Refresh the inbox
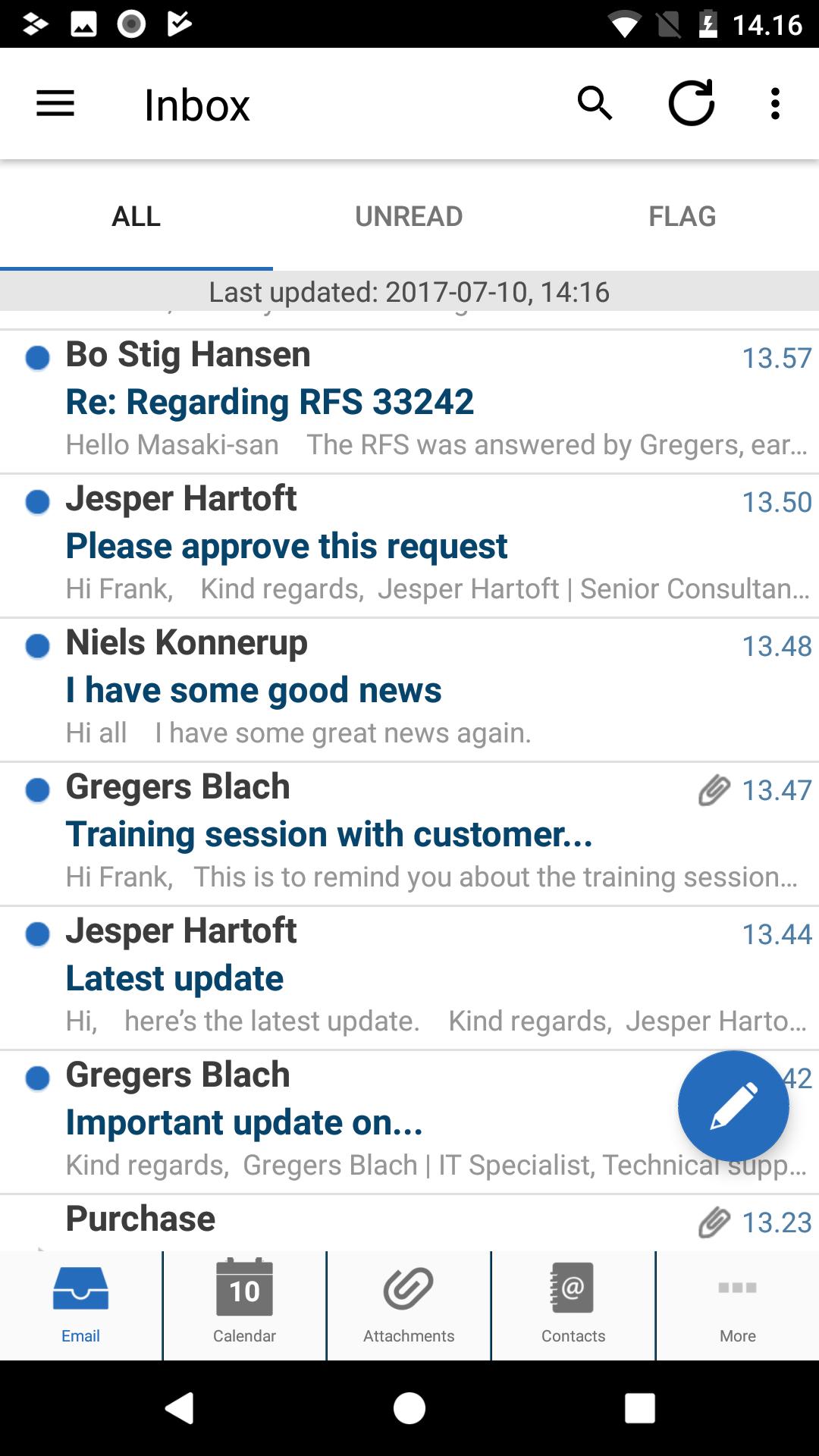 [x=691, y=103]
